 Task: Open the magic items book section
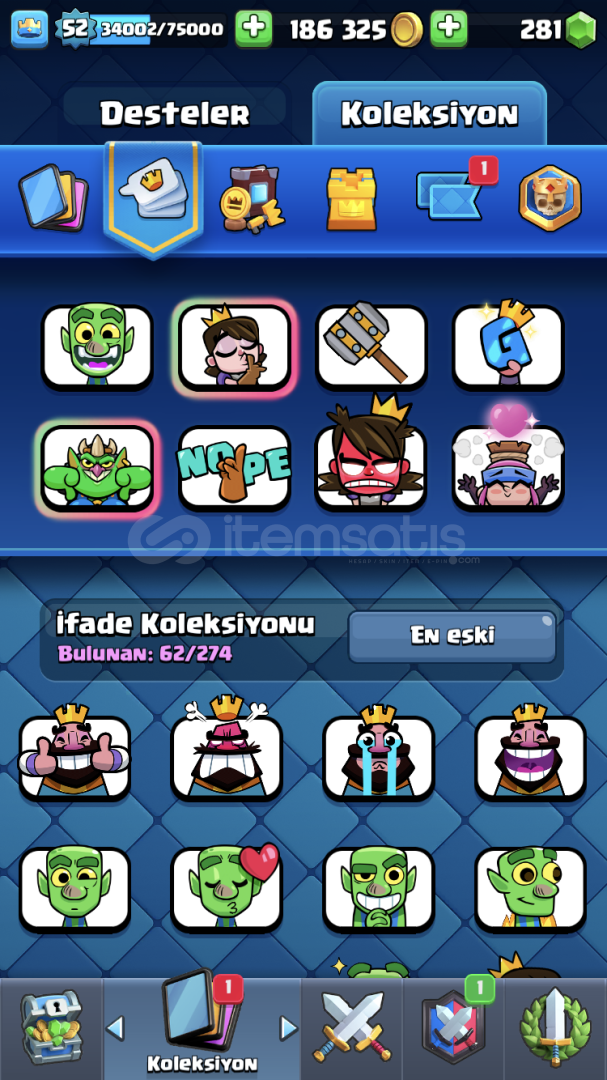[251, 197]
